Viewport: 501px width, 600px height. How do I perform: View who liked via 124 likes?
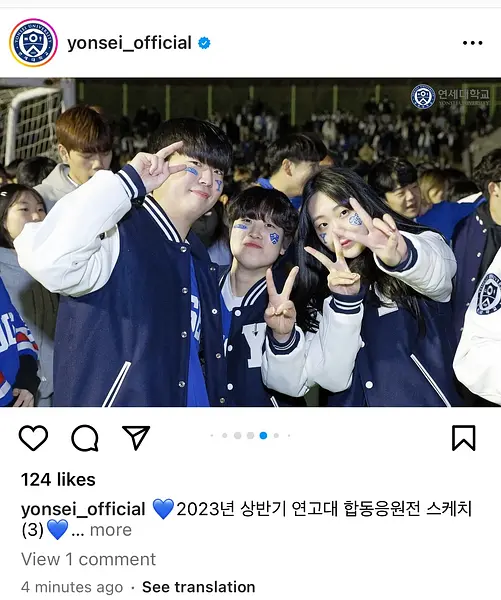tap(58, 480)
